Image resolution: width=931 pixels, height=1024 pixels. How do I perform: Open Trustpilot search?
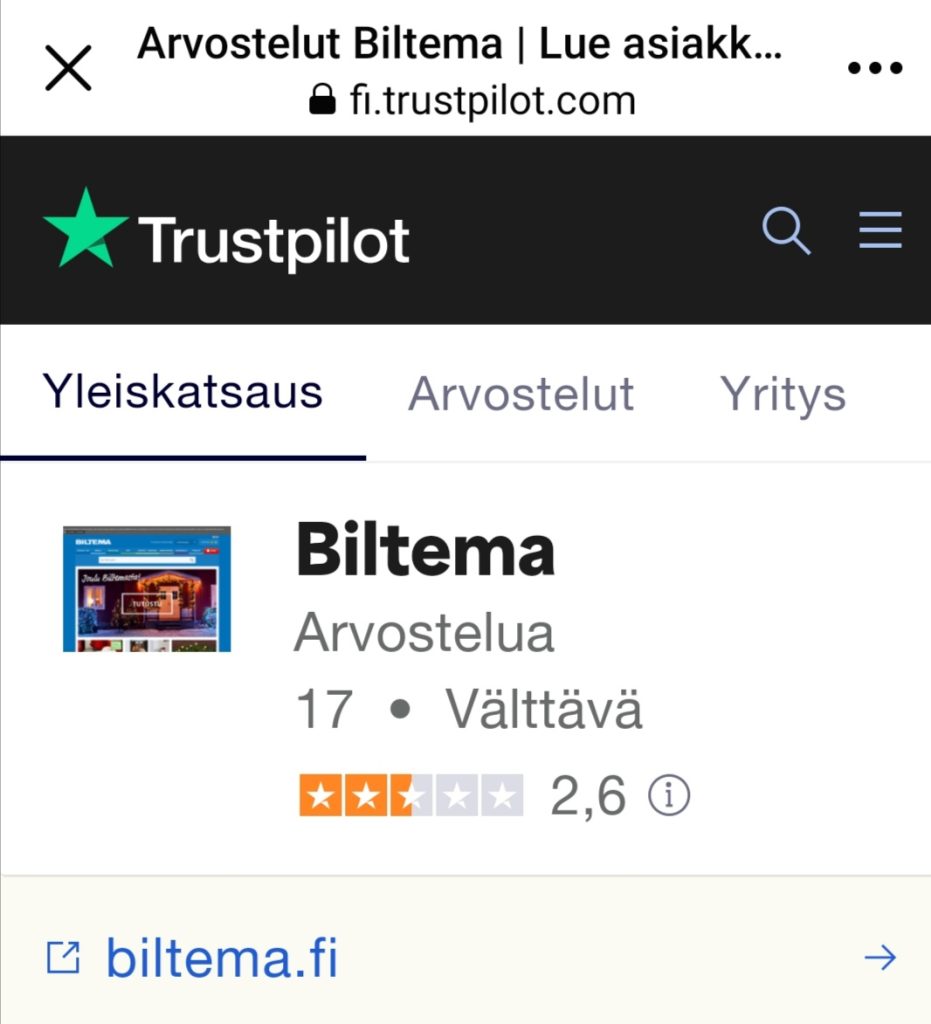(x=786, y=232)
